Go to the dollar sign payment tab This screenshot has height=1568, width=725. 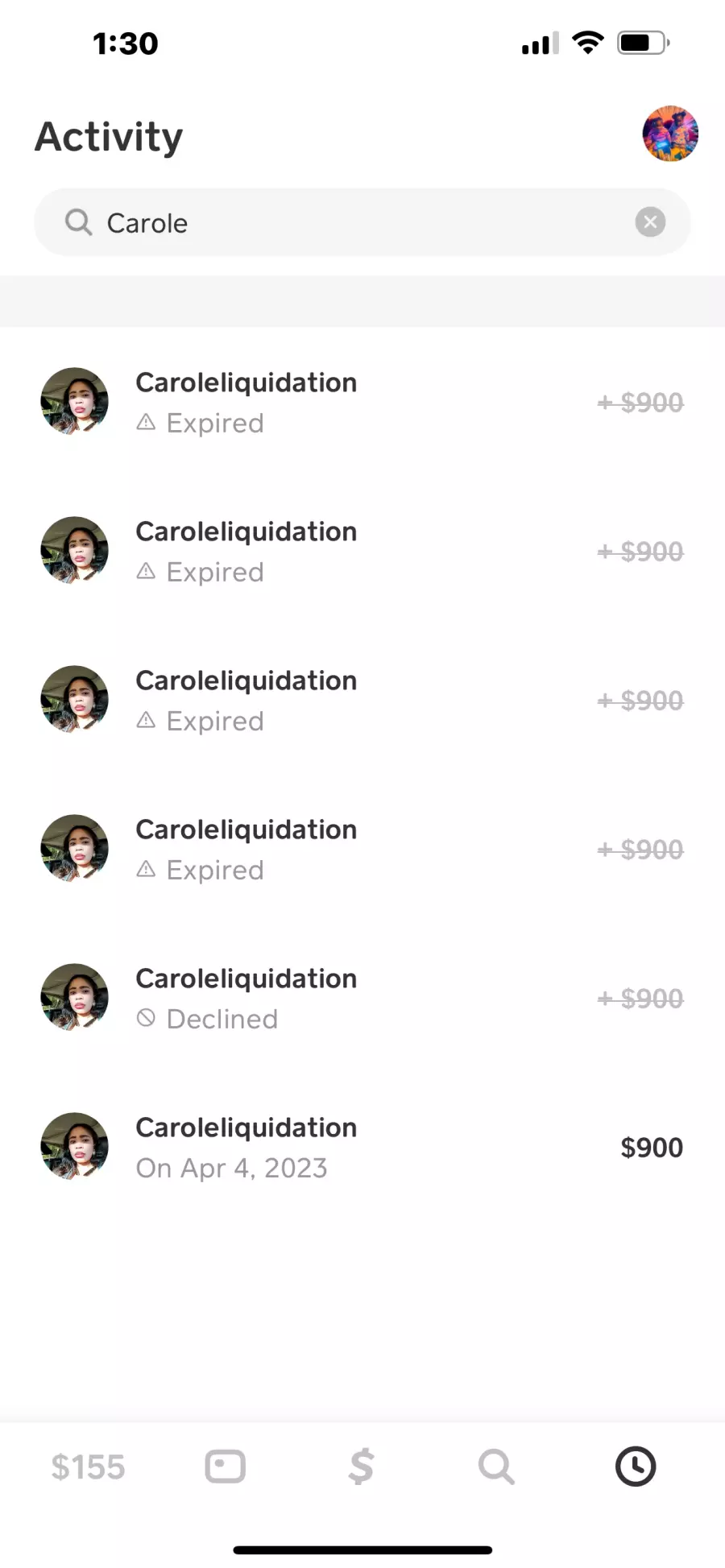pos(361,1467)
